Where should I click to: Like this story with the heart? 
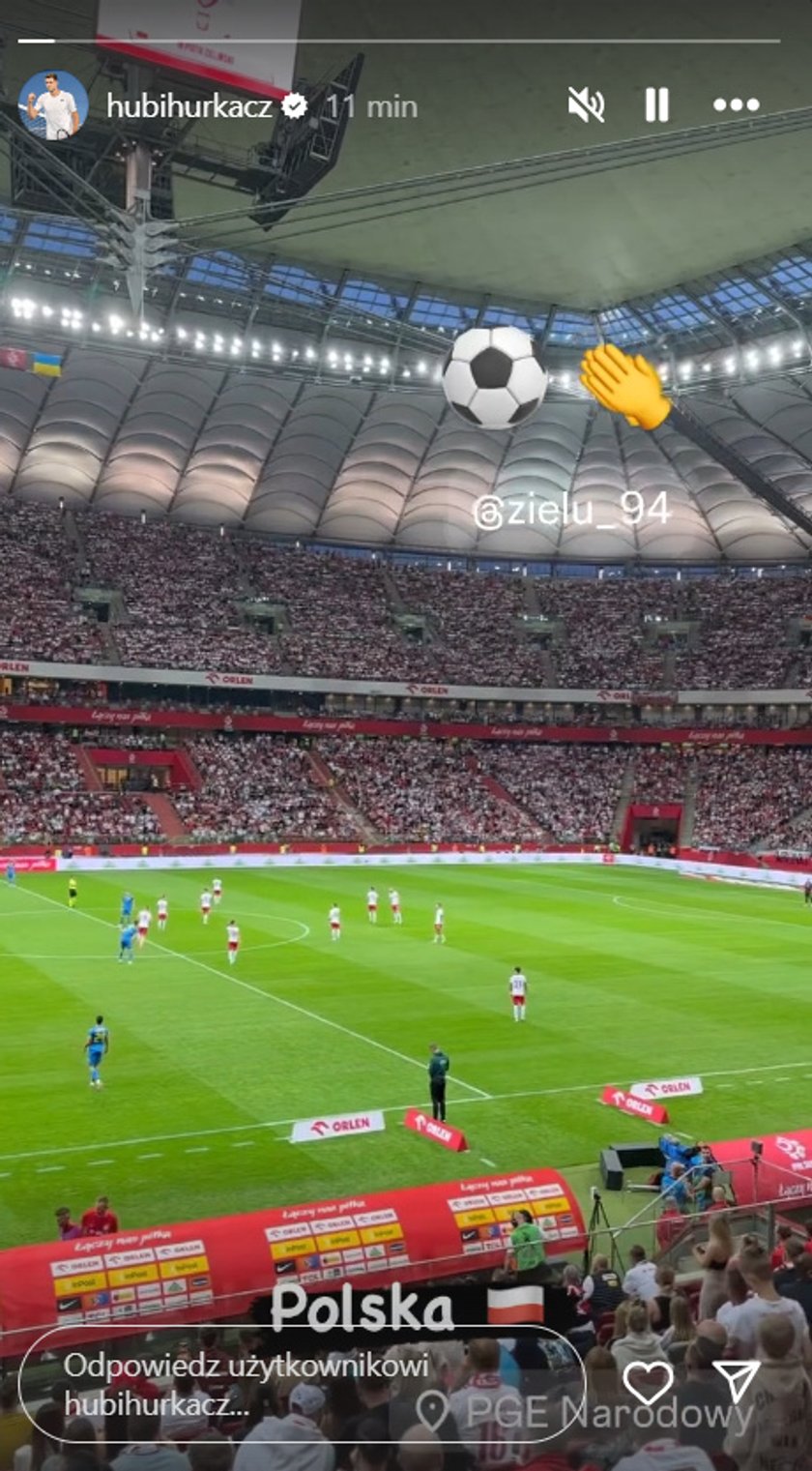click(648, 1382)
